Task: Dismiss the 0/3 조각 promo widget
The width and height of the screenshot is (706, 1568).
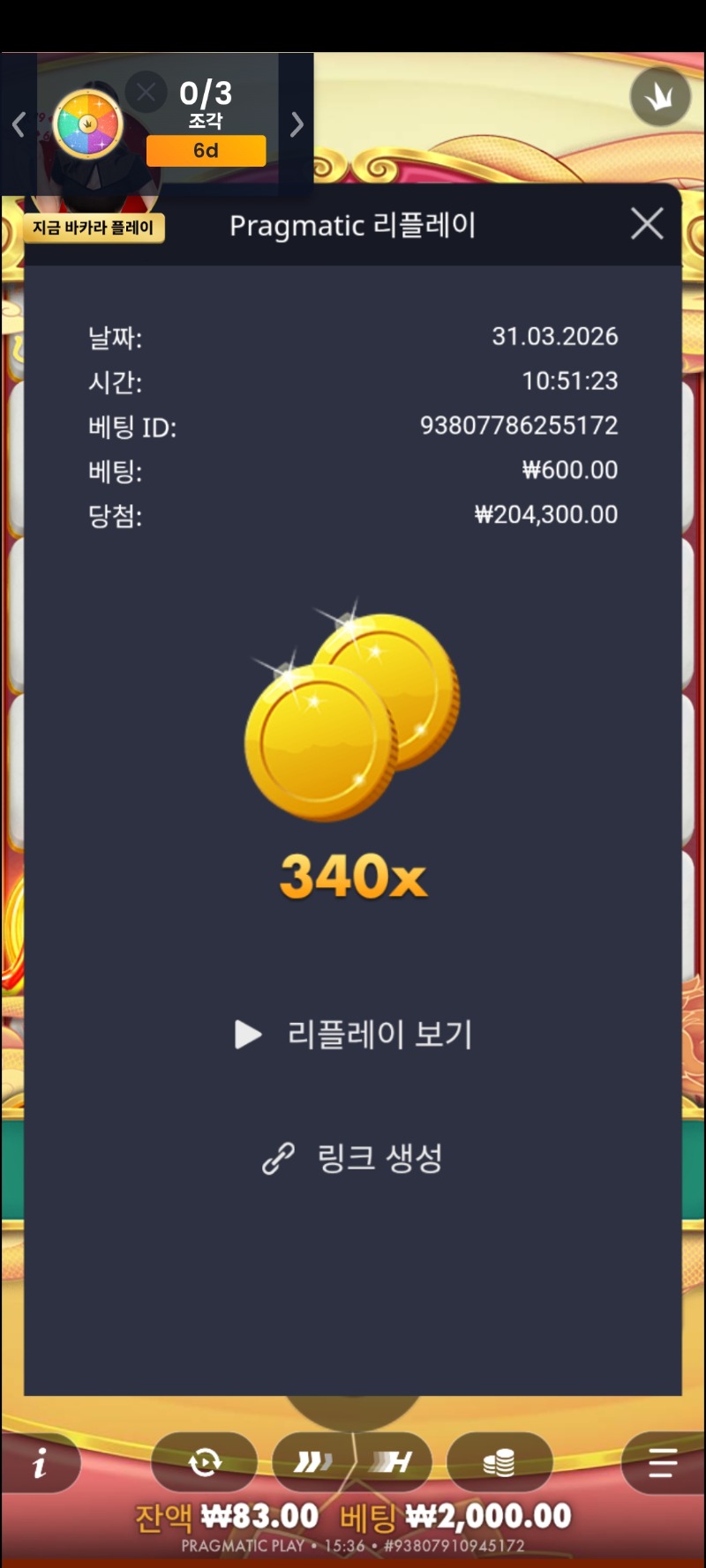Action: [146, 92]
